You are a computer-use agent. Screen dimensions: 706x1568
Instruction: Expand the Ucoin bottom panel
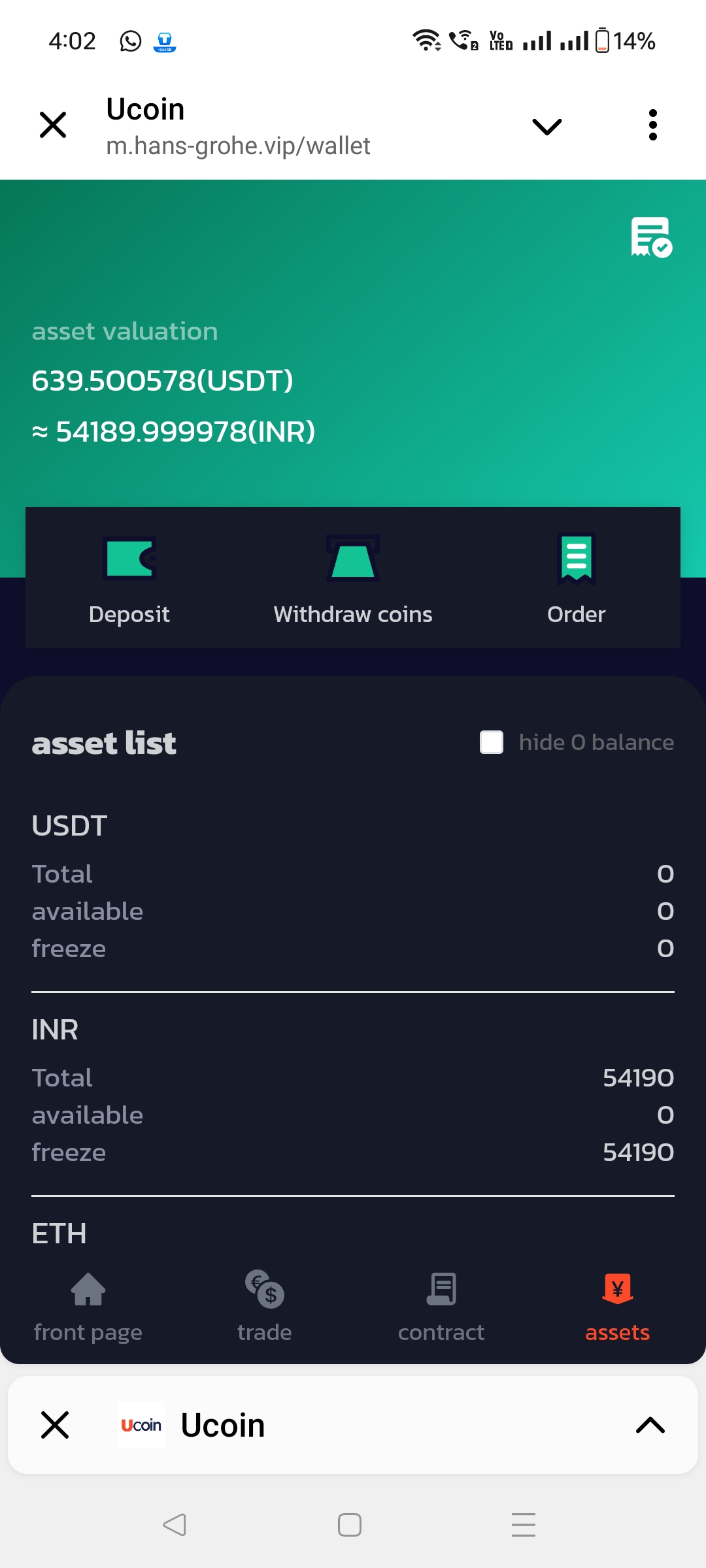click(650, 1425)
